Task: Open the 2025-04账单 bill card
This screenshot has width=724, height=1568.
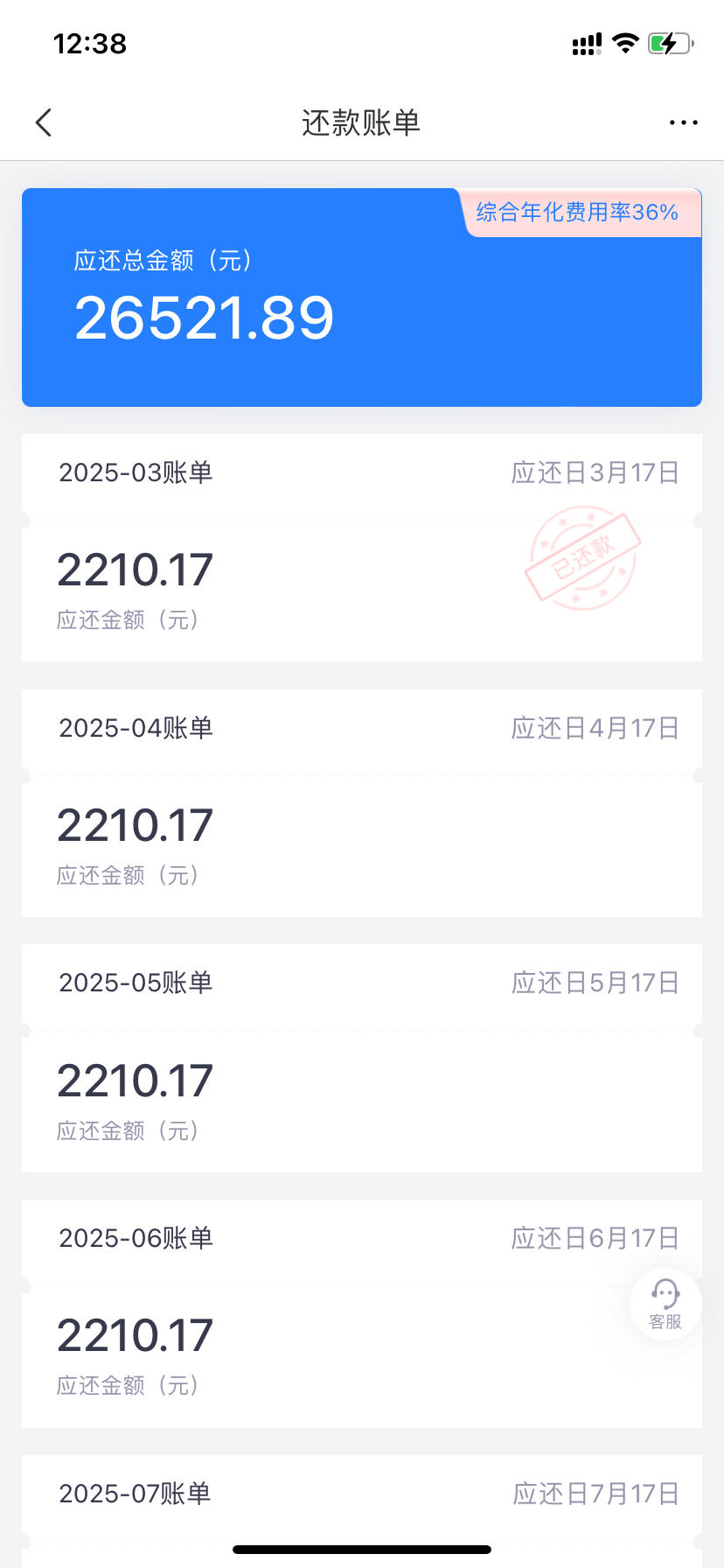Action: click(x=362, y=803)
